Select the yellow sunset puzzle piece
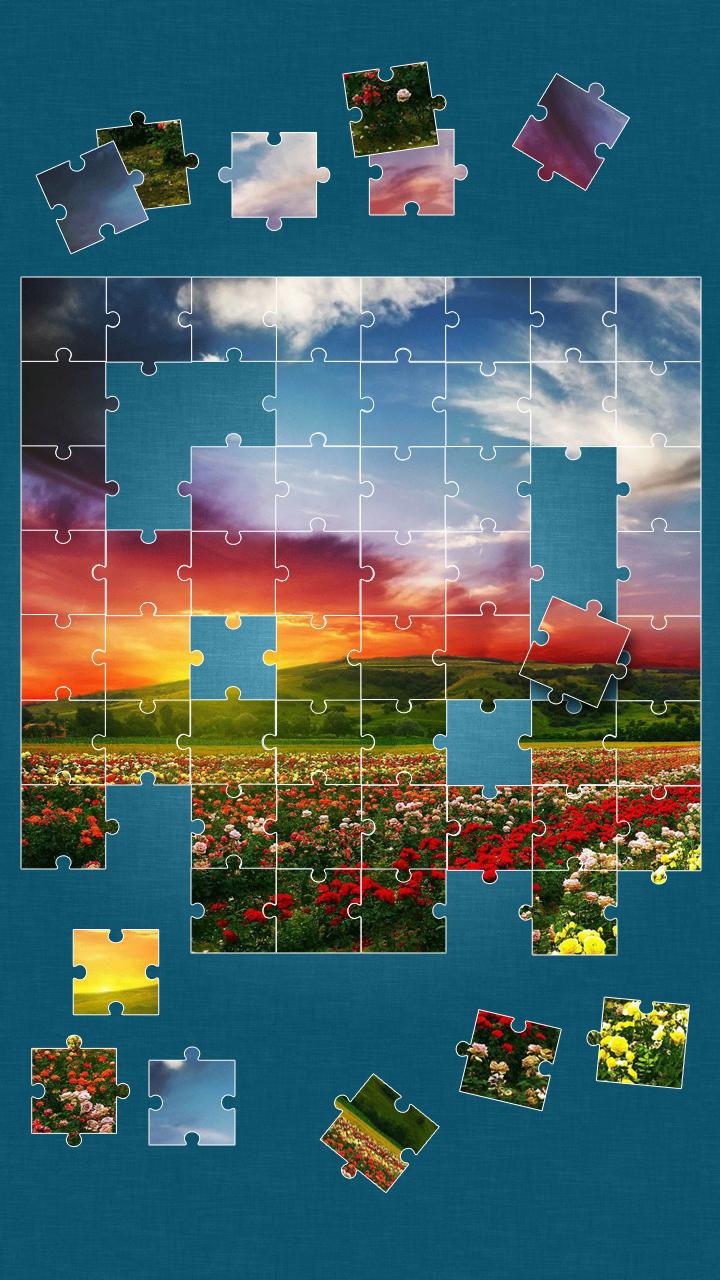 pyautogui.click(x=115, y=971)
